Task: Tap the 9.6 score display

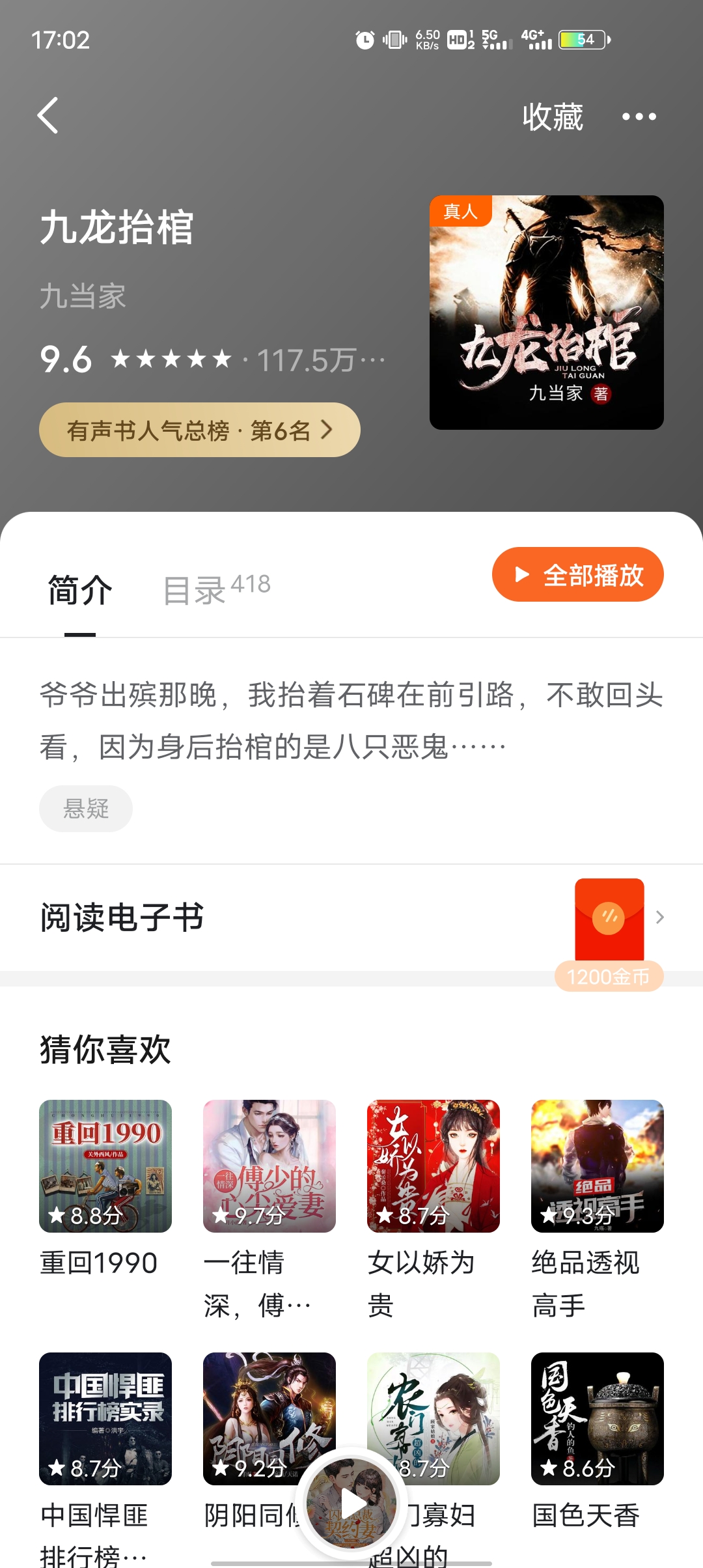Action: [65, 357]
